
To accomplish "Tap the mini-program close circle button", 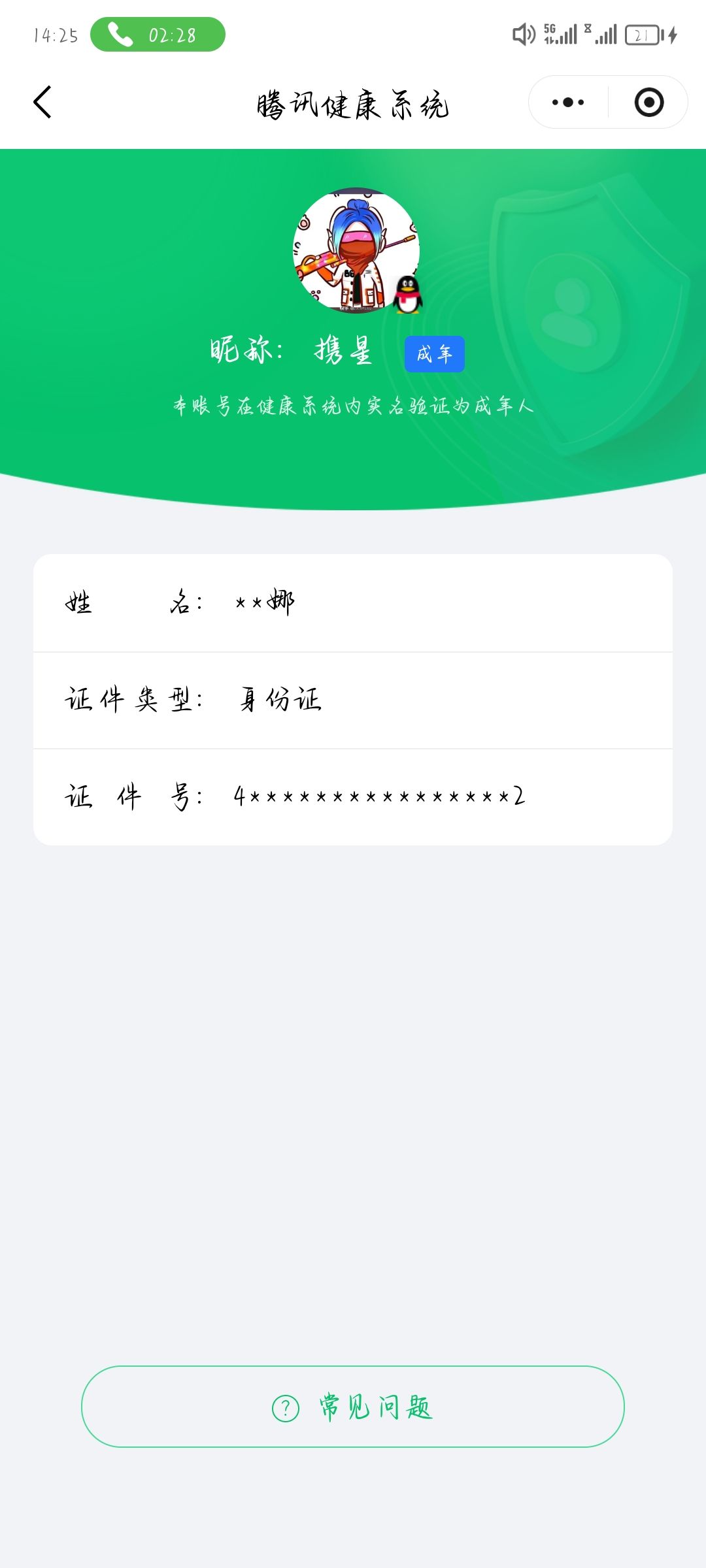I will [x=649, y=102].
